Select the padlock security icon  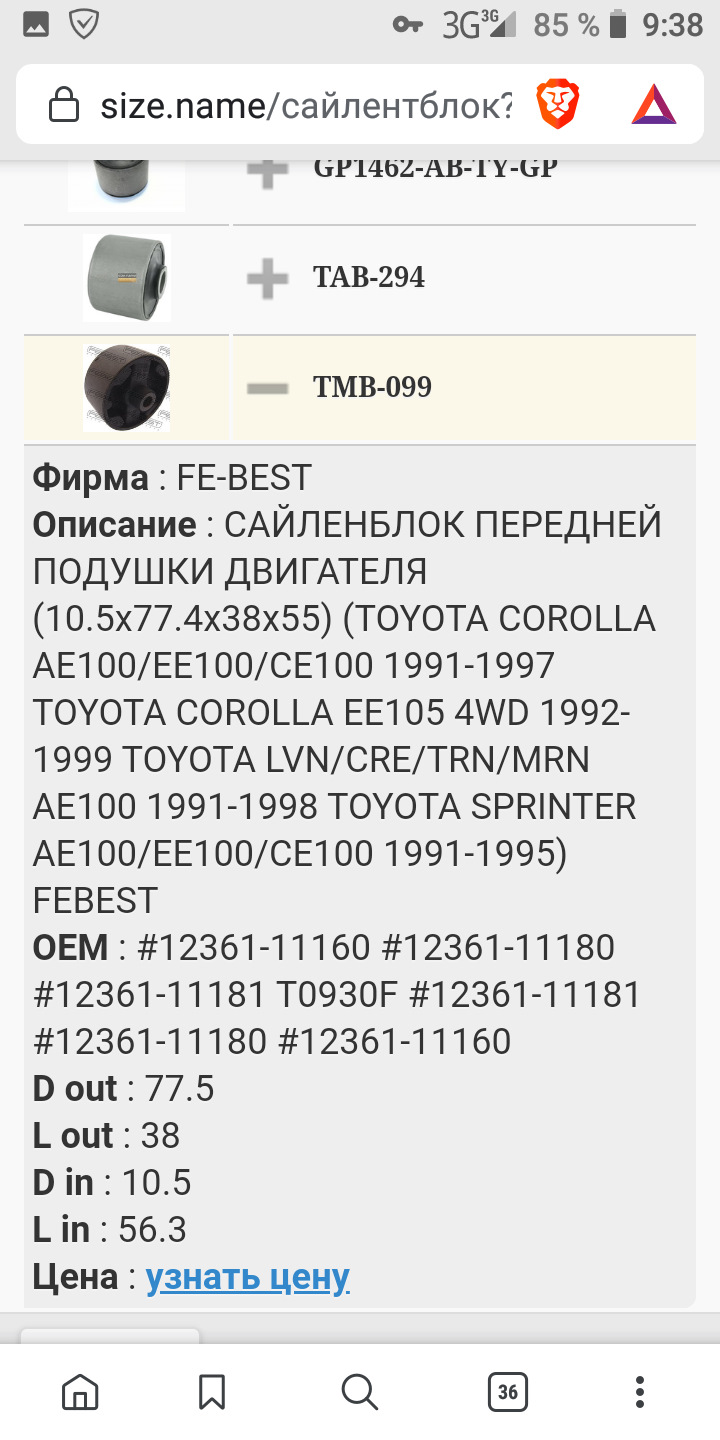tap(63, 102)
